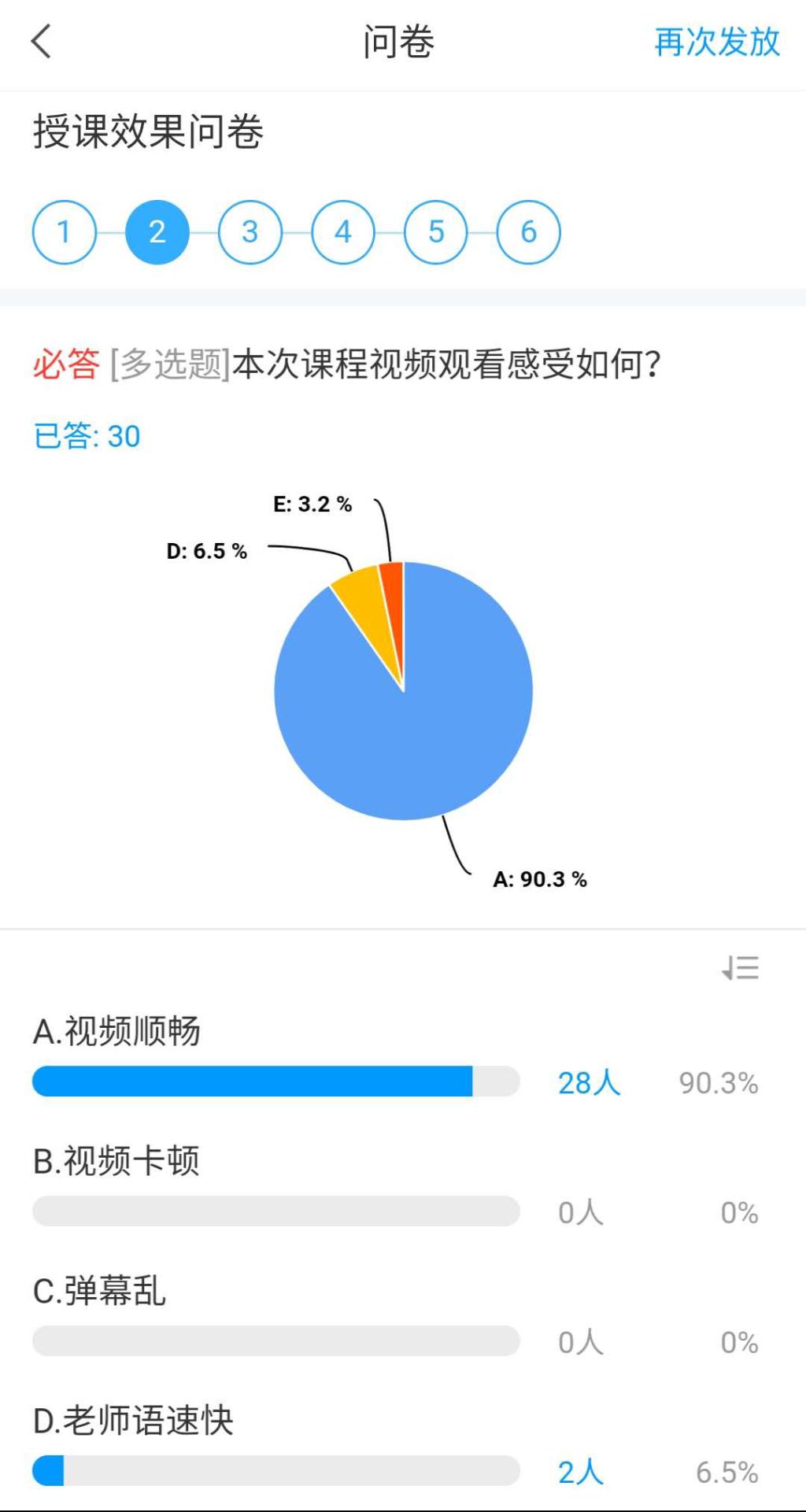
Task: View the 2人 who chose 老师语速快
Action: 581,1472
